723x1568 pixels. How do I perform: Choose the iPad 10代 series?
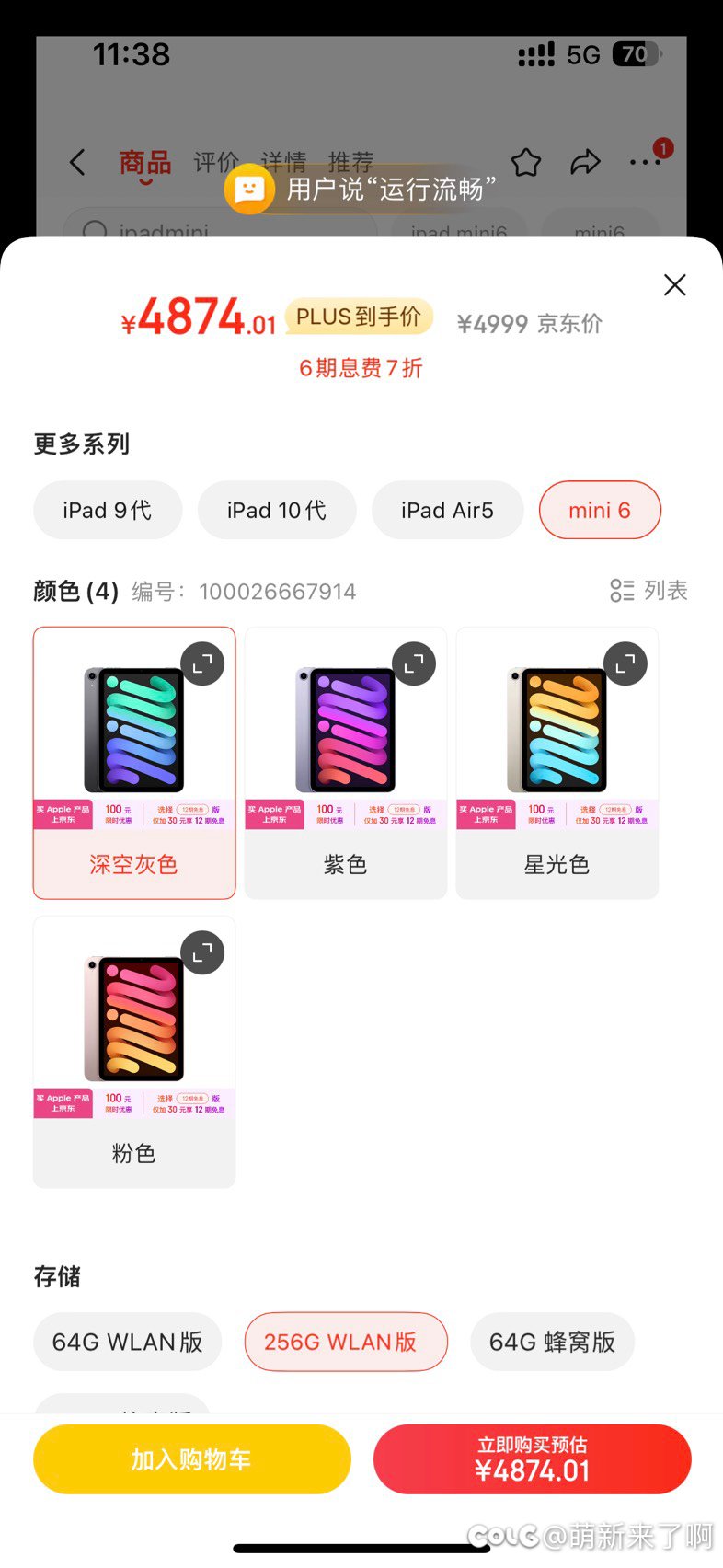click(x=277, y=510)
